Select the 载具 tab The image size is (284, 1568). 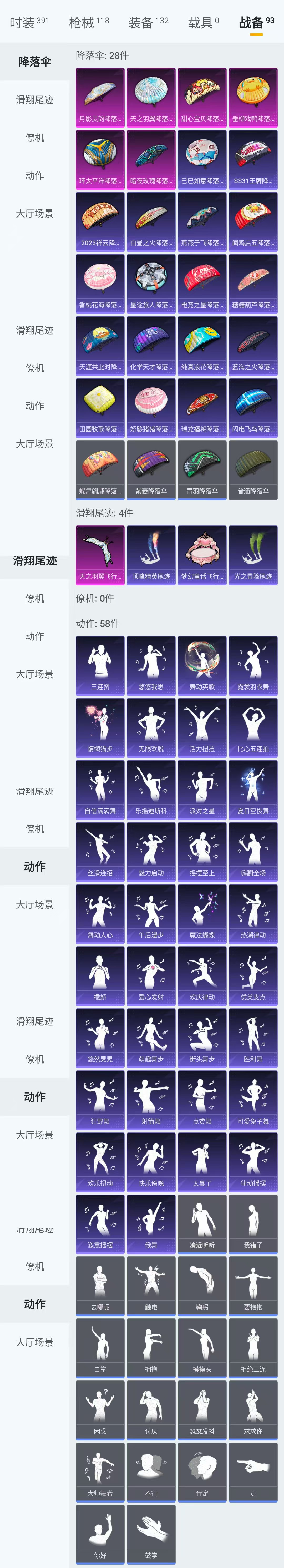click(203, 23)
